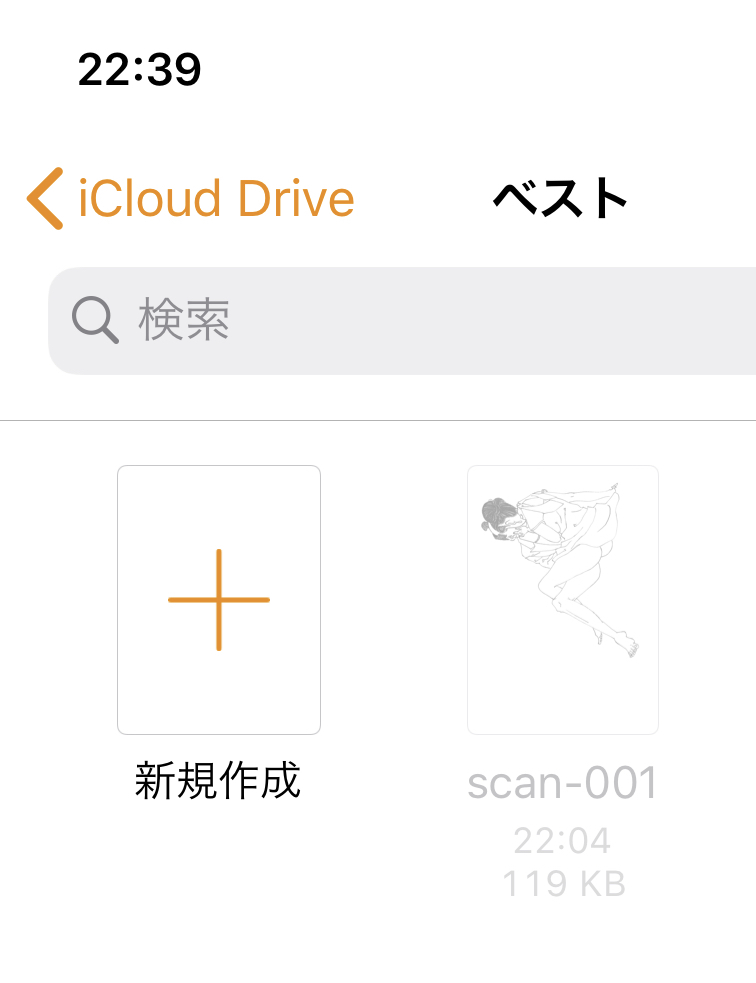Create a new document with 新規作成

coord(219,600)
